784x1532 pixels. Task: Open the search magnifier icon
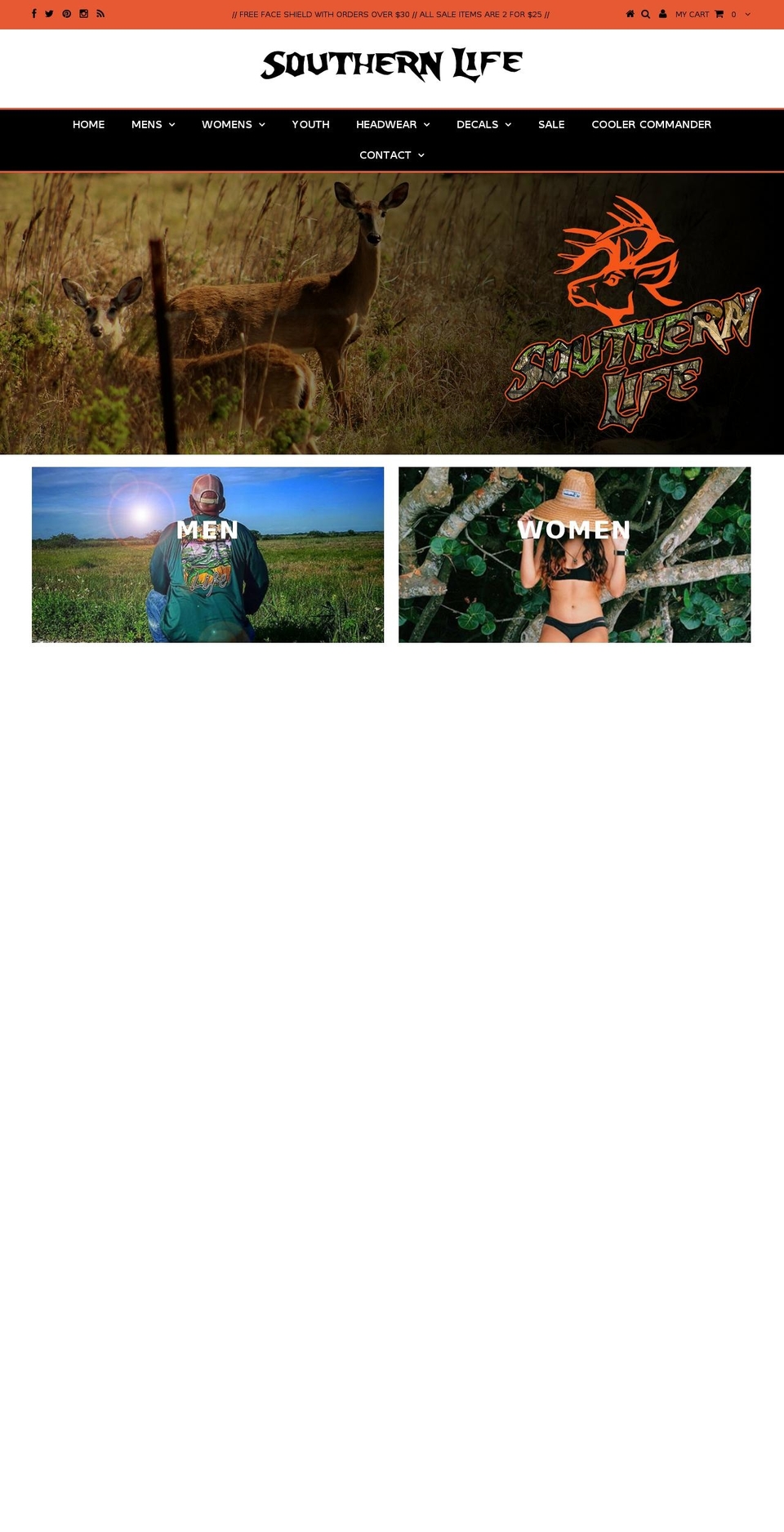coord(646,14)
